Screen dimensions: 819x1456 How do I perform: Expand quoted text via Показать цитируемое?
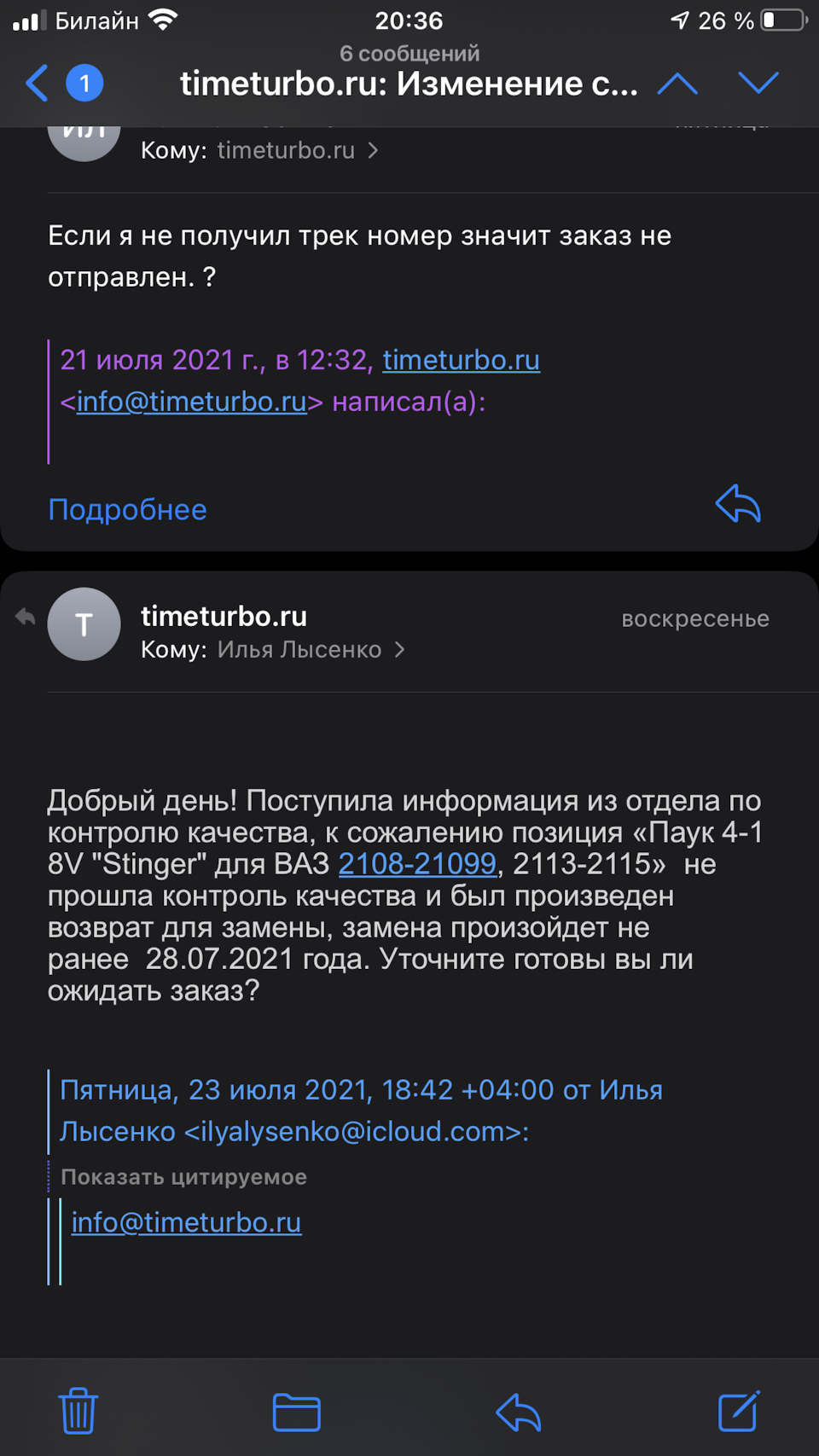[x=183, y=1177]
